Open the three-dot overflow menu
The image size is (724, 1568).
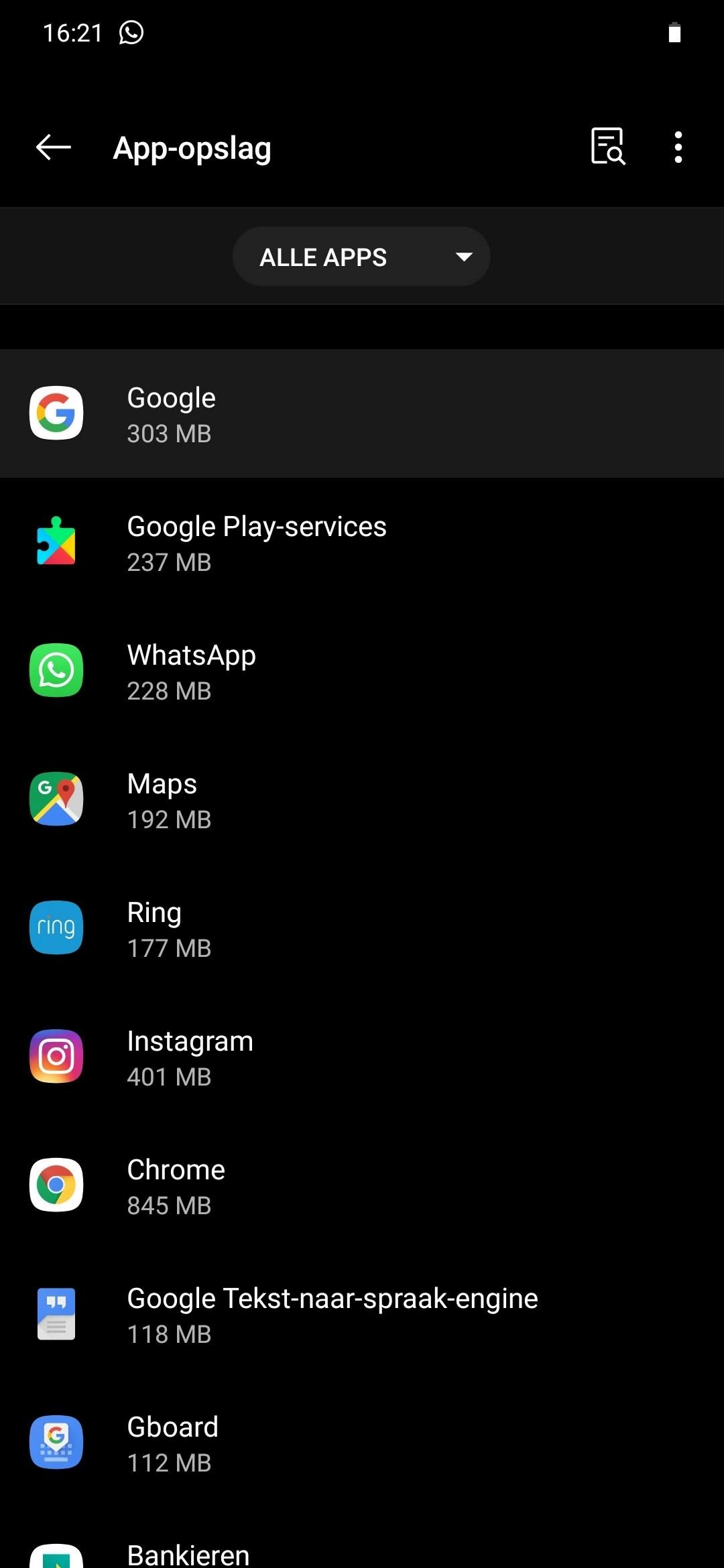pyautogui.click(x=678, y=148)
